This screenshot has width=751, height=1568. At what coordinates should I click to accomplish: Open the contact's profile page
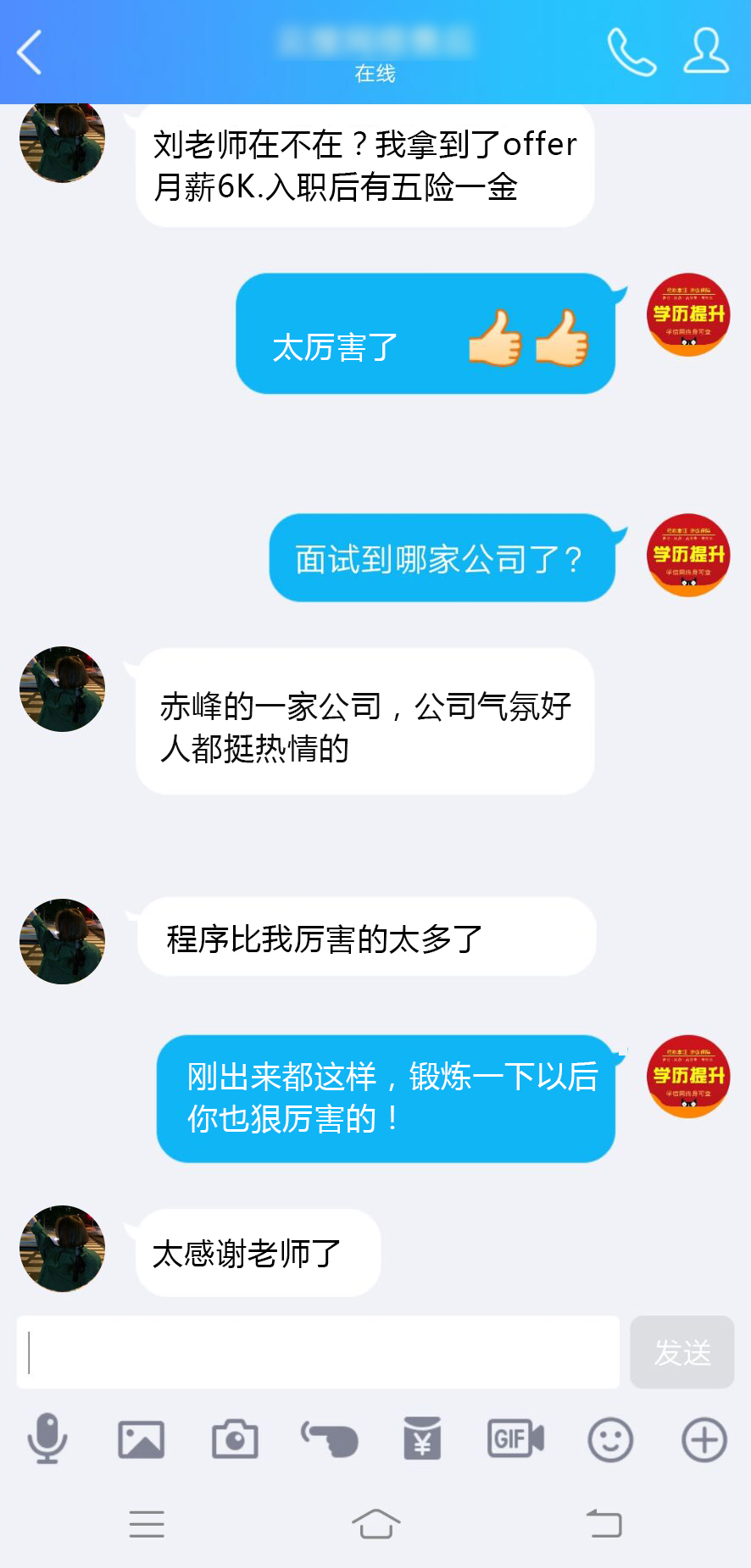705,53
